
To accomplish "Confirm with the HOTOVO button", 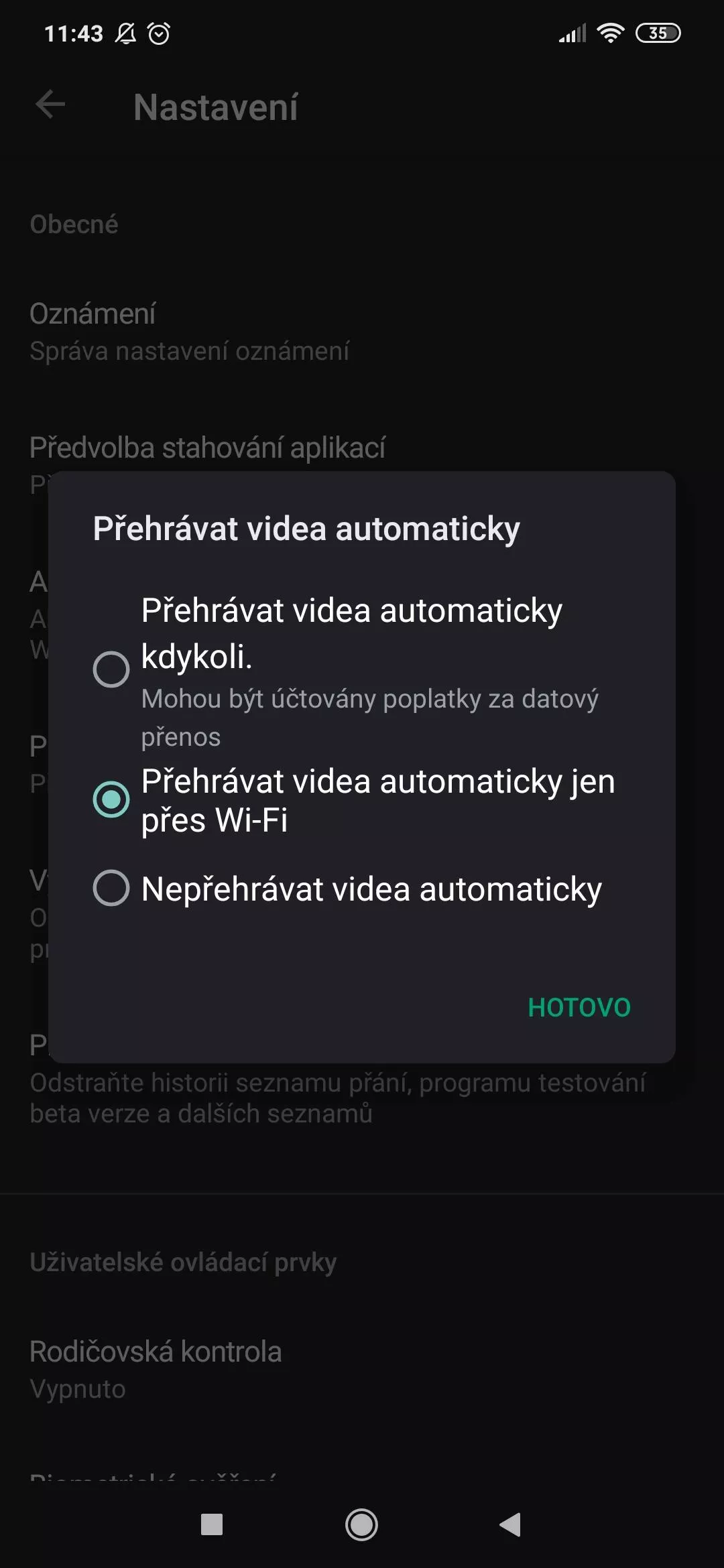I will (x=579, y=1007).
